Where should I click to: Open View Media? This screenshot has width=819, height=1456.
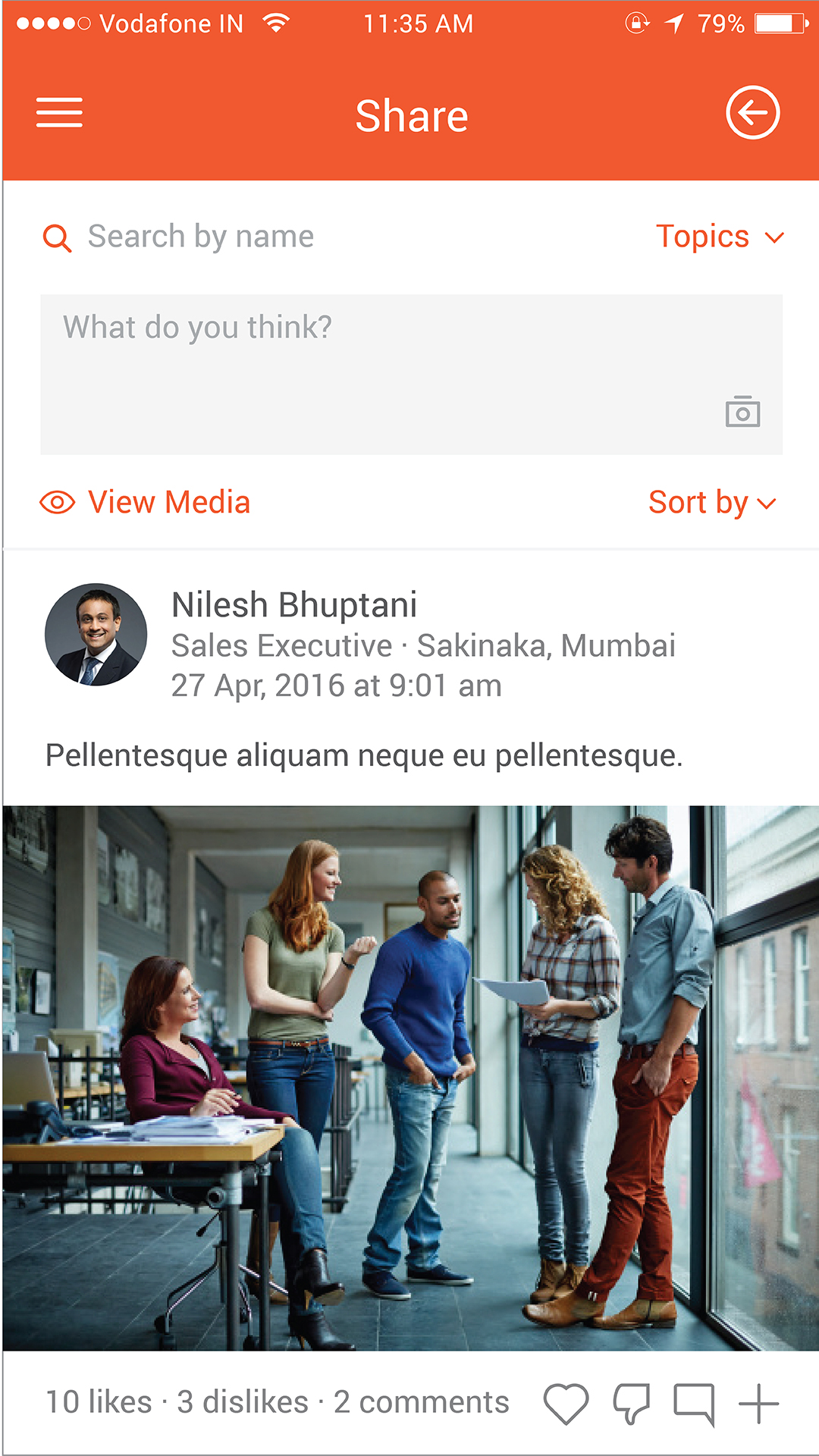[146, 502]
